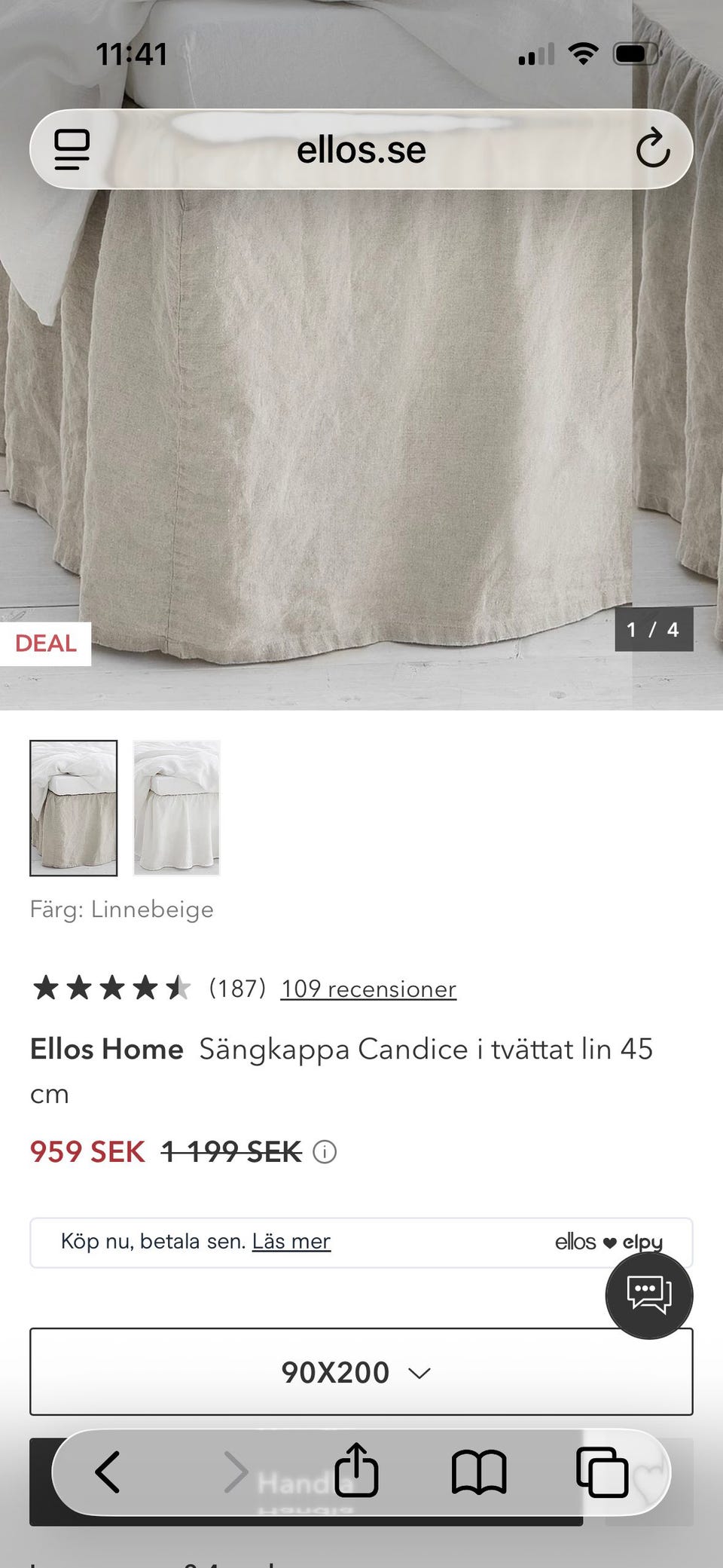This screenshot has width=723, height=1568.
Task: Tap the star rating display
Action: click(109, 988)
